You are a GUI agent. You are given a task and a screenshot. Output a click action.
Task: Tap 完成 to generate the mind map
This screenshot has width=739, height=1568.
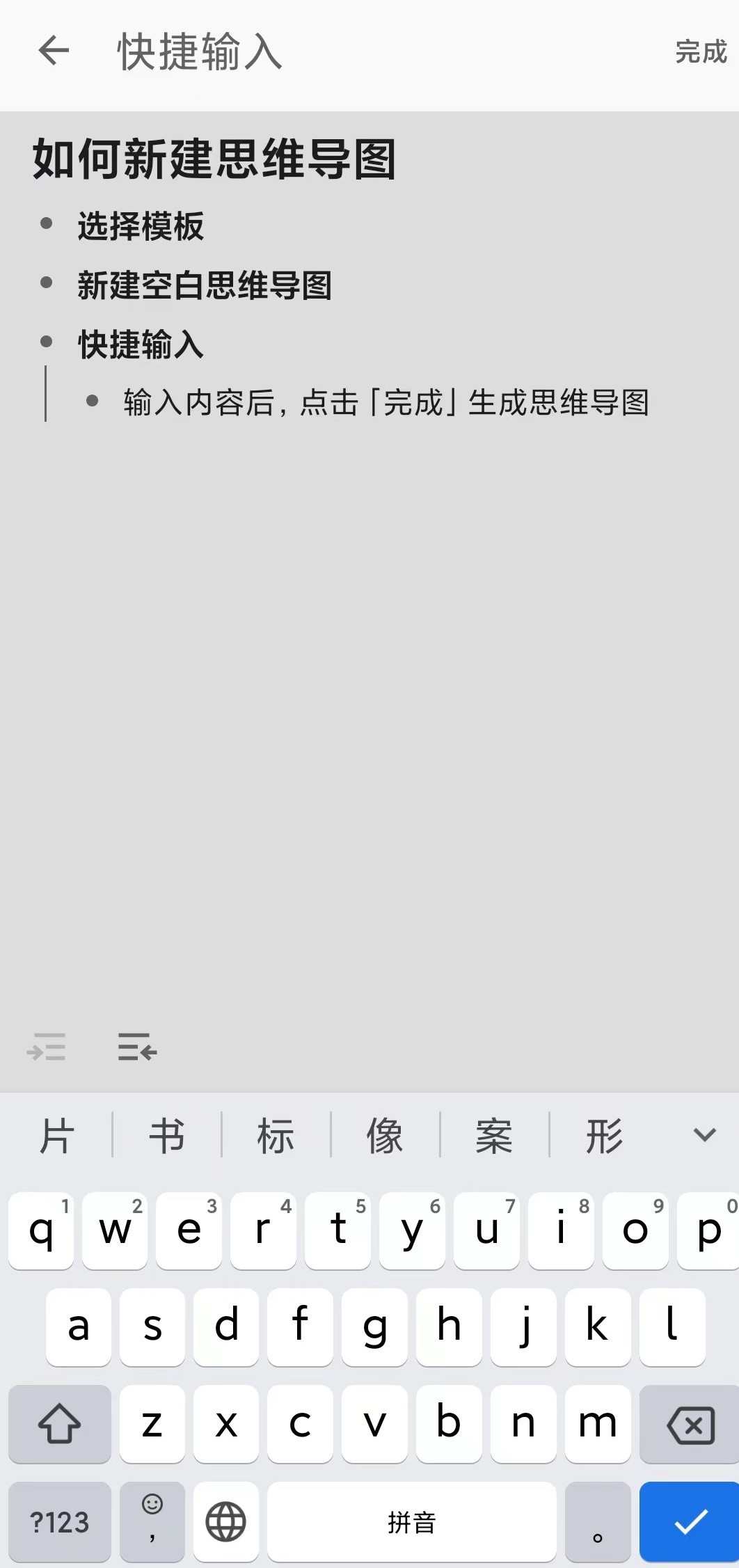coord(700,52)
